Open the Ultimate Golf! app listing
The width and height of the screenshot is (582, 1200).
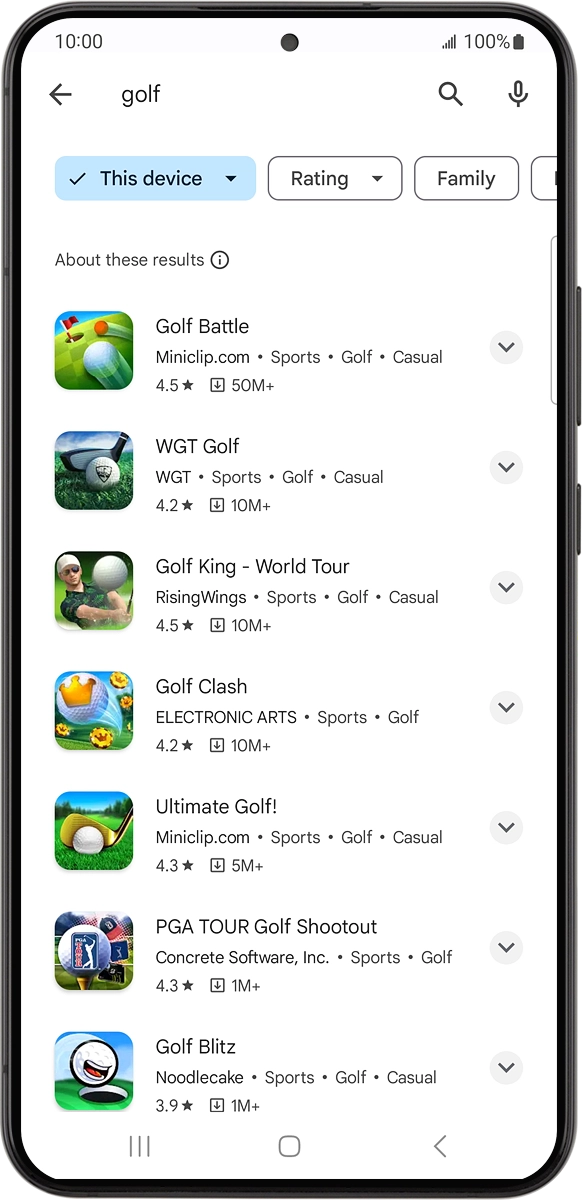tap(290, 831)
